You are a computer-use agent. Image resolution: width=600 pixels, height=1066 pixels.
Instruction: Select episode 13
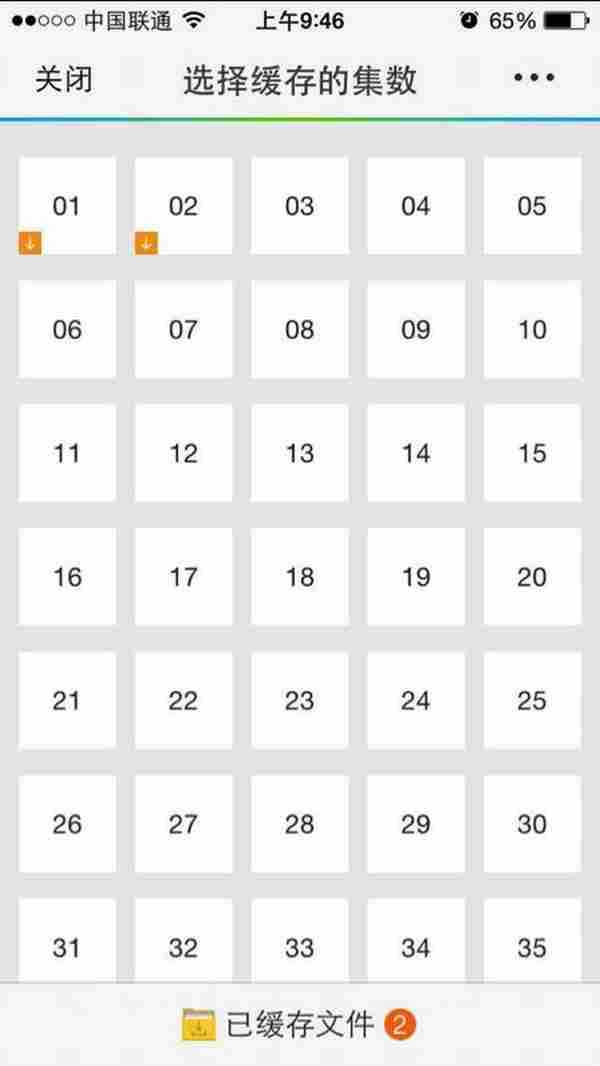299,453
